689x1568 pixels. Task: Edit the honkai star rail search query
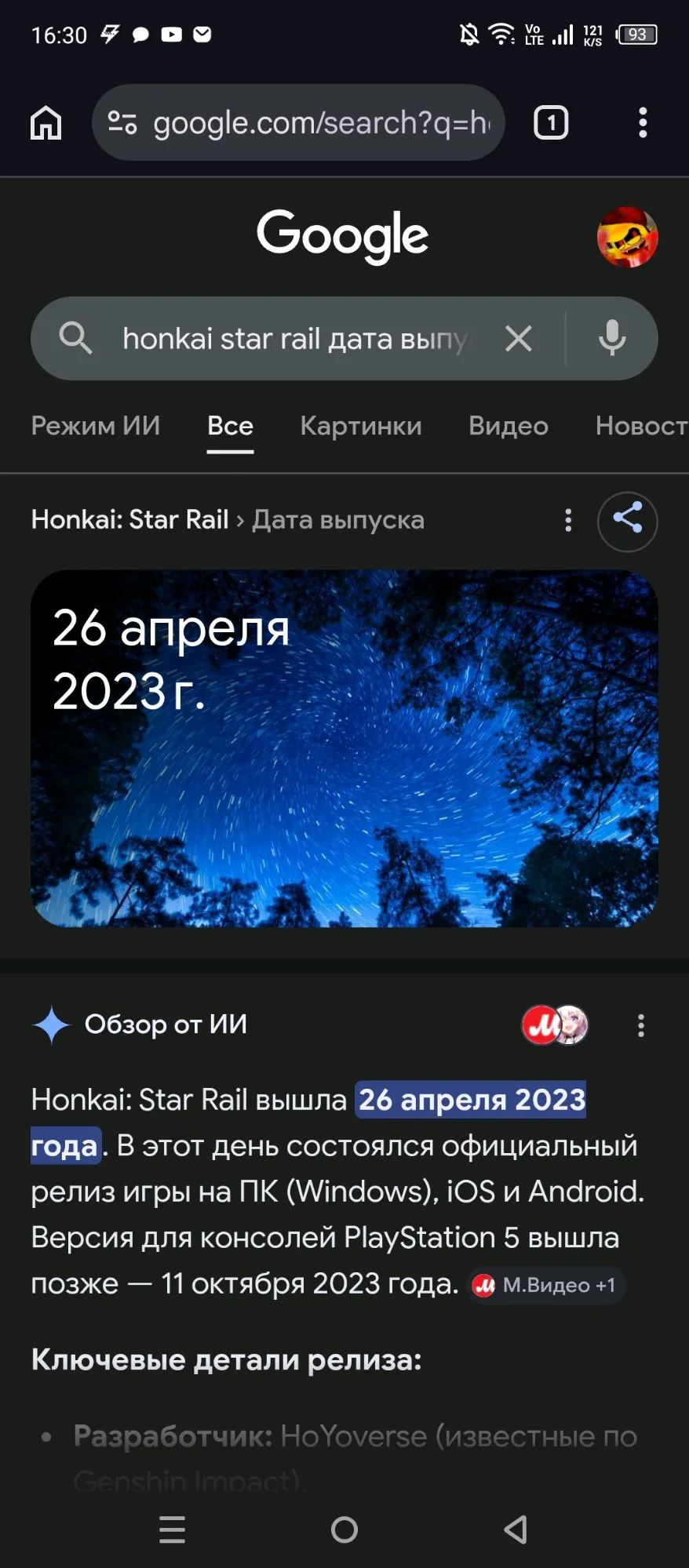click(294, 339)
